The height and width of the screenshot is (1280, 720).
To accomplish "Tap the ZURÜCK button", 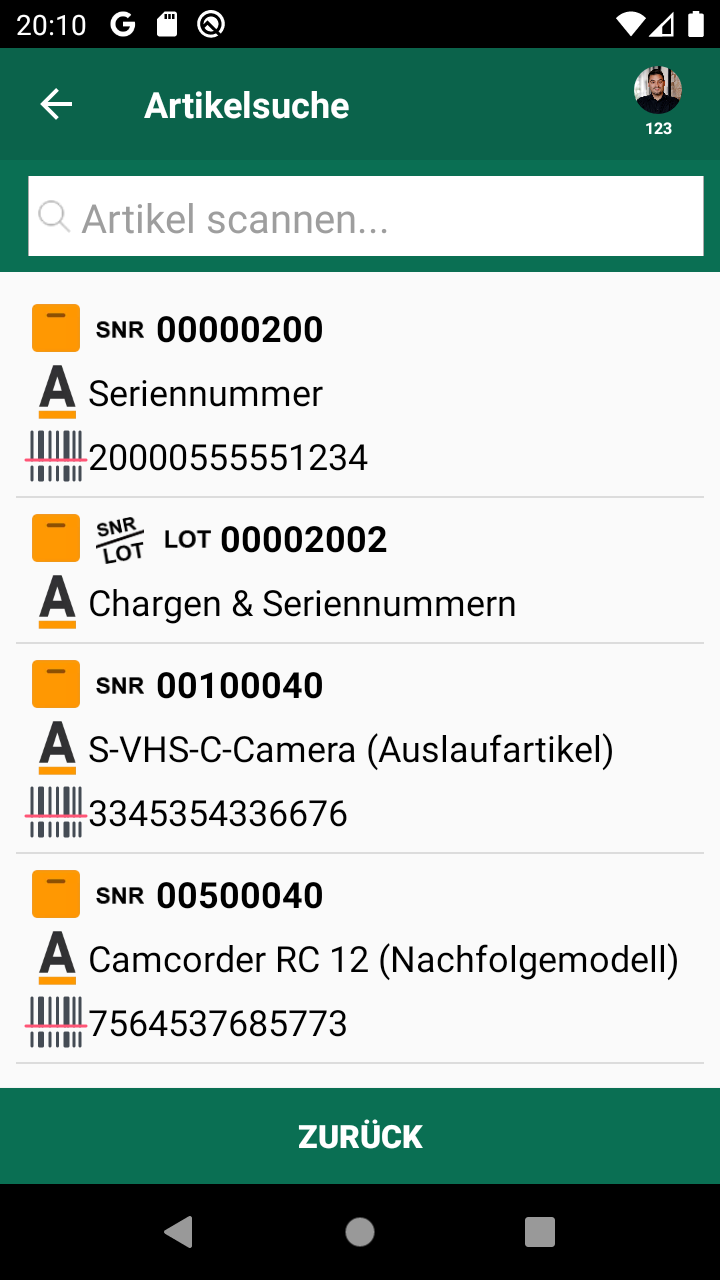I will 360,1136.
